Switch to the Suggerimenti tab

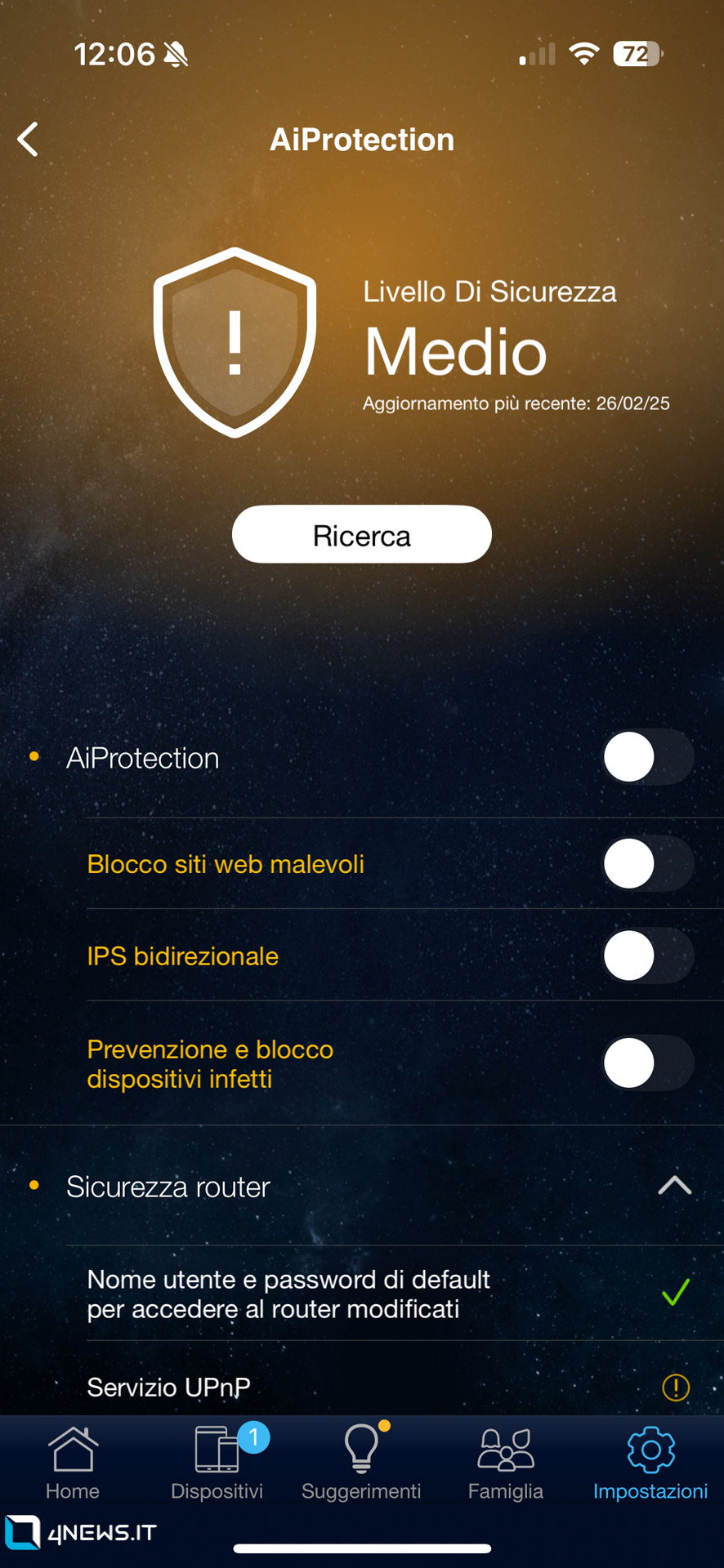(x=361, y=1463)
